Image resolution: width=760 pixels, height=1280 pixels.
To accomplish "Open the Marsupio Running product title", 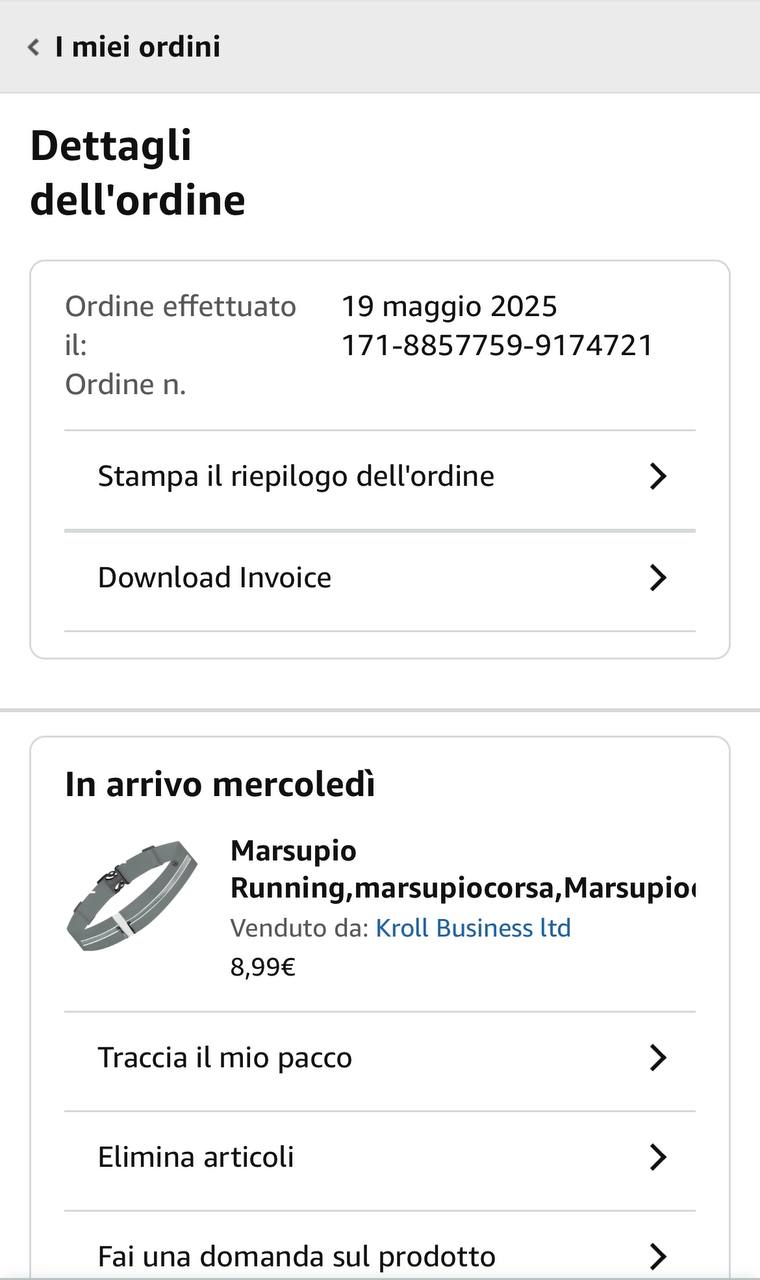I will pos(462,869).
